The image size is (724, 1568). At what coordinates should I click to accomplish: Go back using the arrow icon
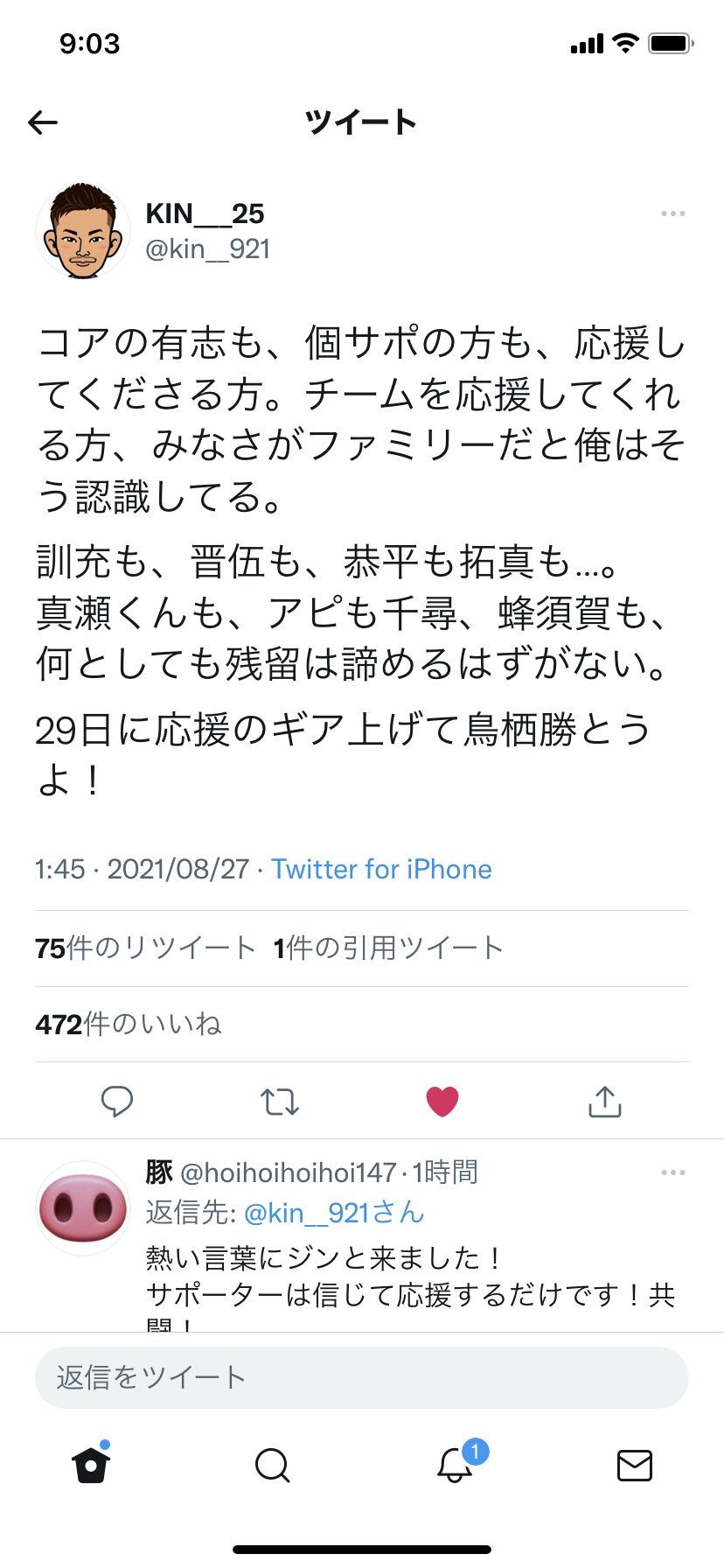[x=43, y=122]
